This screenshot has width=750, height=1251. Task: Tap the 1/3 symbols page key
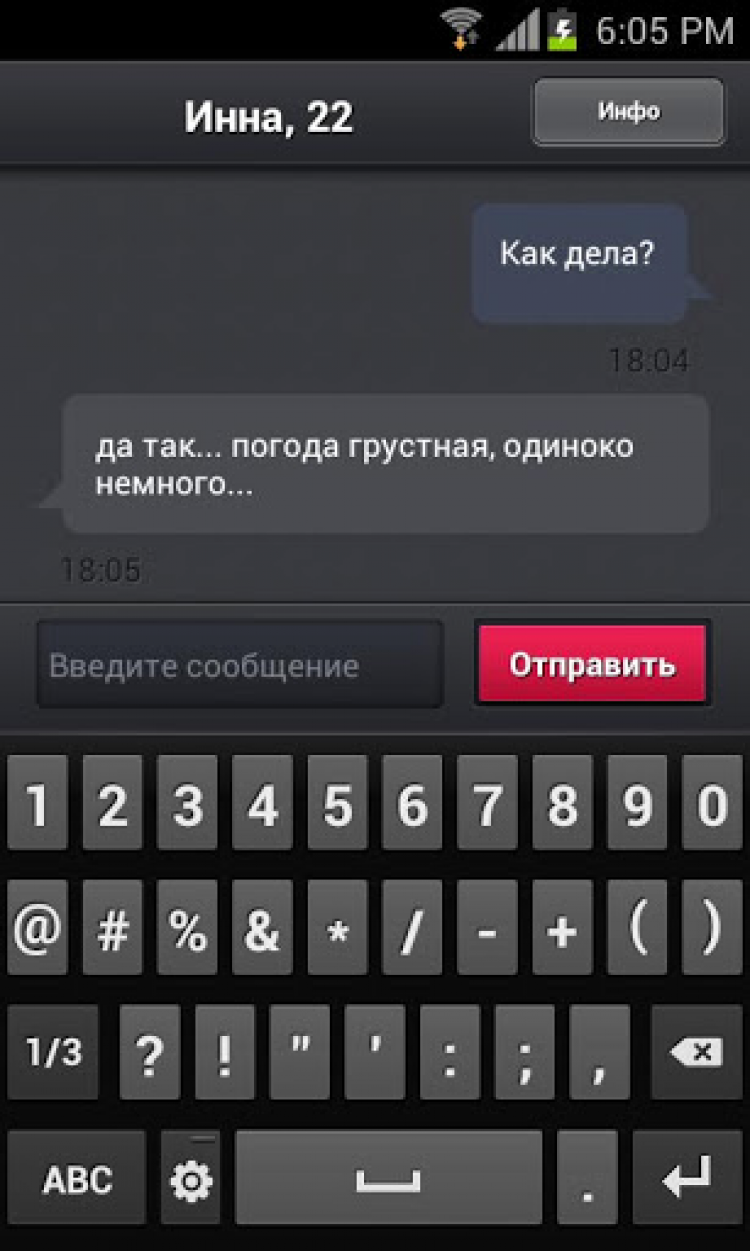(54, 1053)
